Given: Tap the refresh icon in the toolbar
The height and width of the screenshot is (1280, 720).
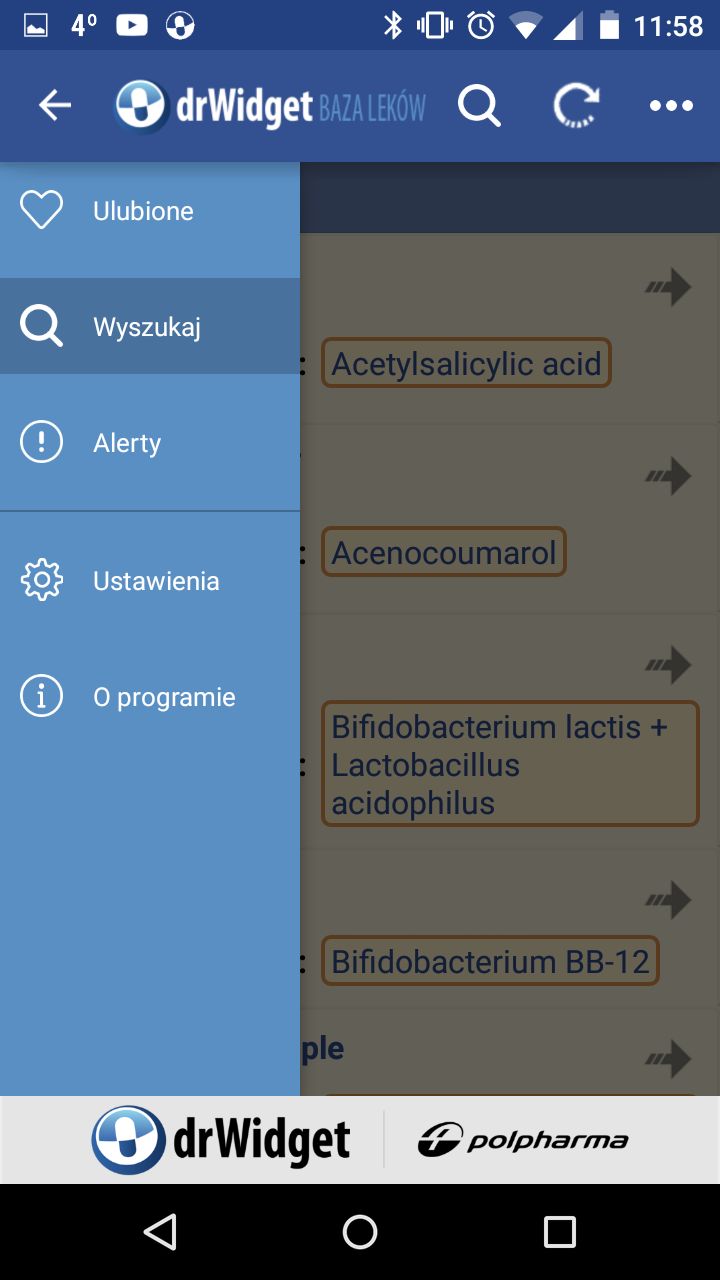Looking at the screenshot, I should (576, 105).
